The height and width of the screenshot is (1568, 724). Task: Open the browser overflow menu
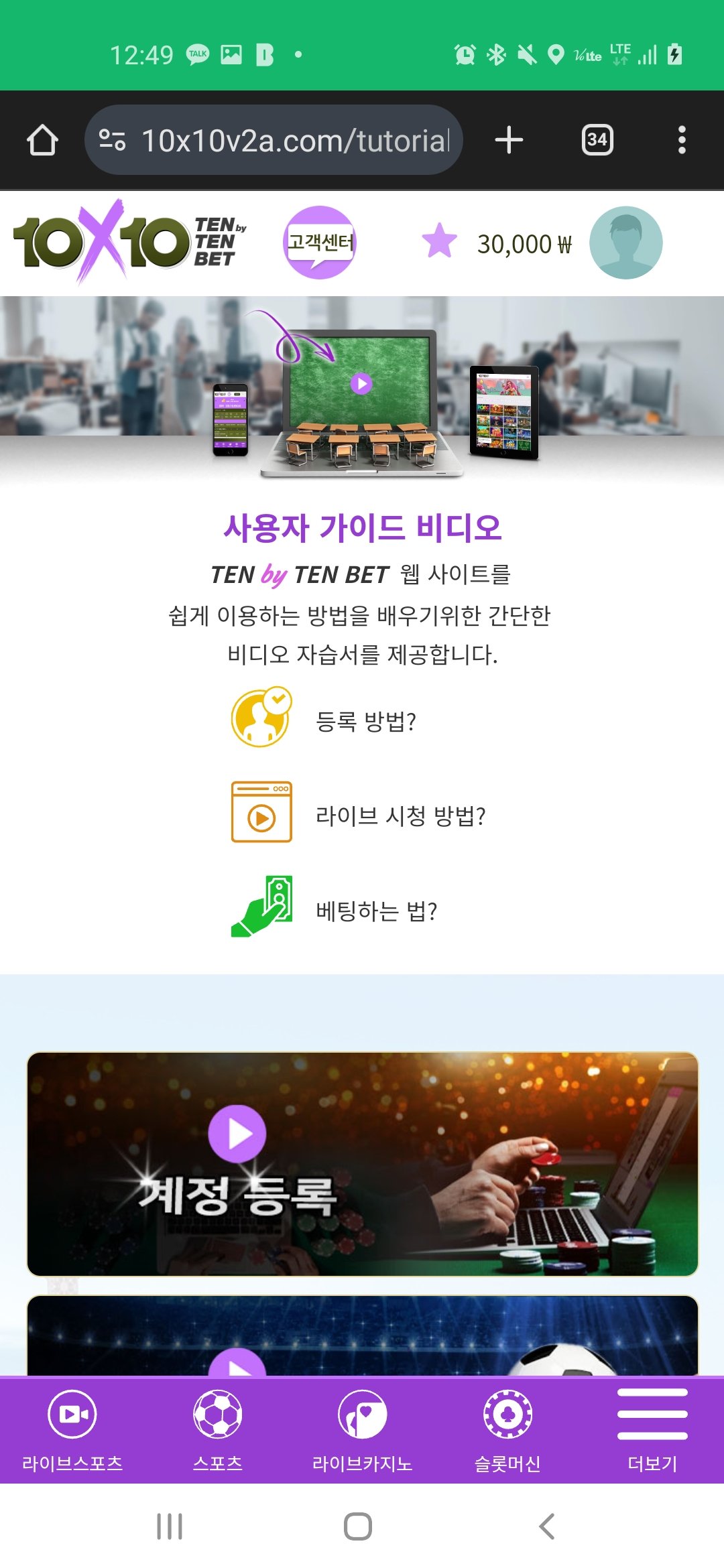(x=681, y=140)
